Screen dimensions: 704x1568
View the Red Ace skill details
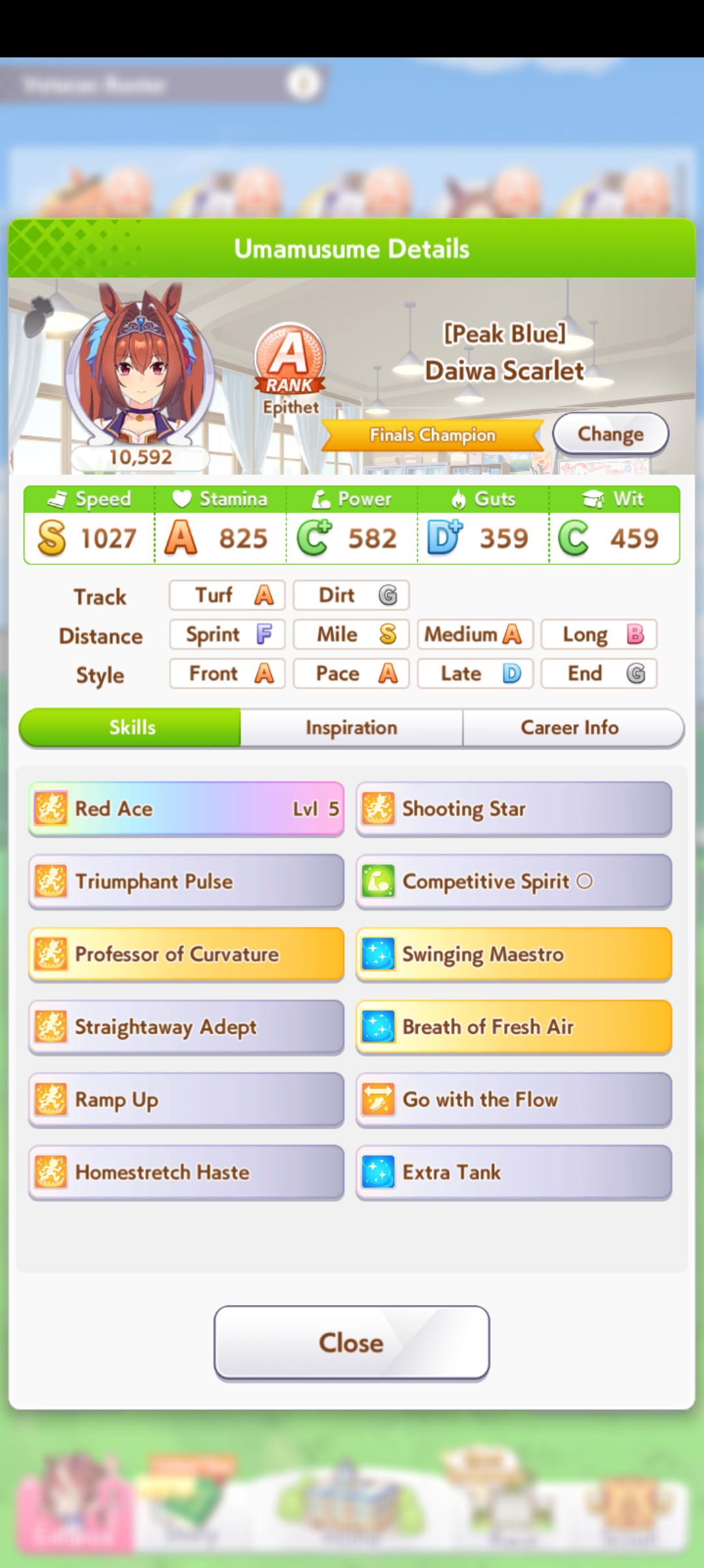click(x=186, y=809)
